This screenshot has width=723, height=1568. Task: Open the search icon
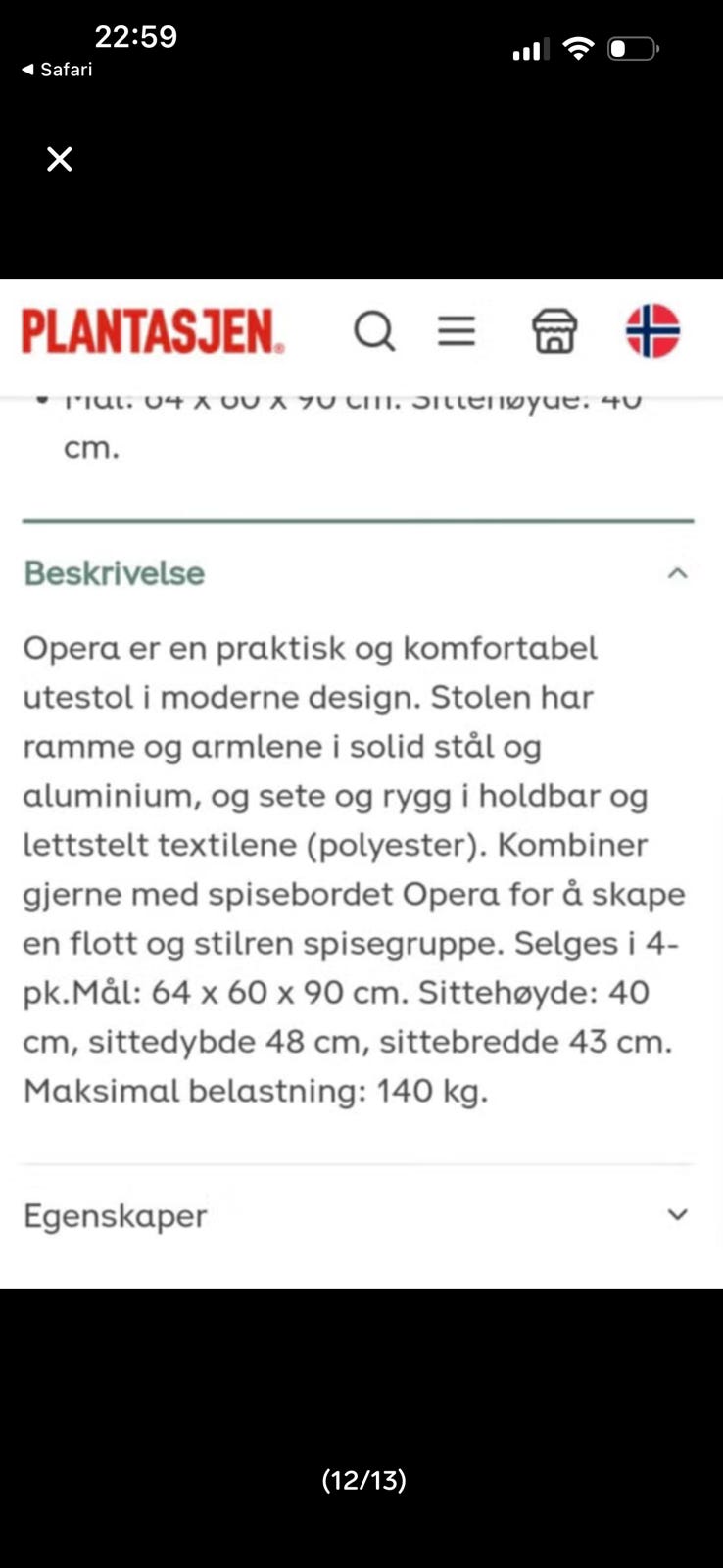tap(373, 332)
